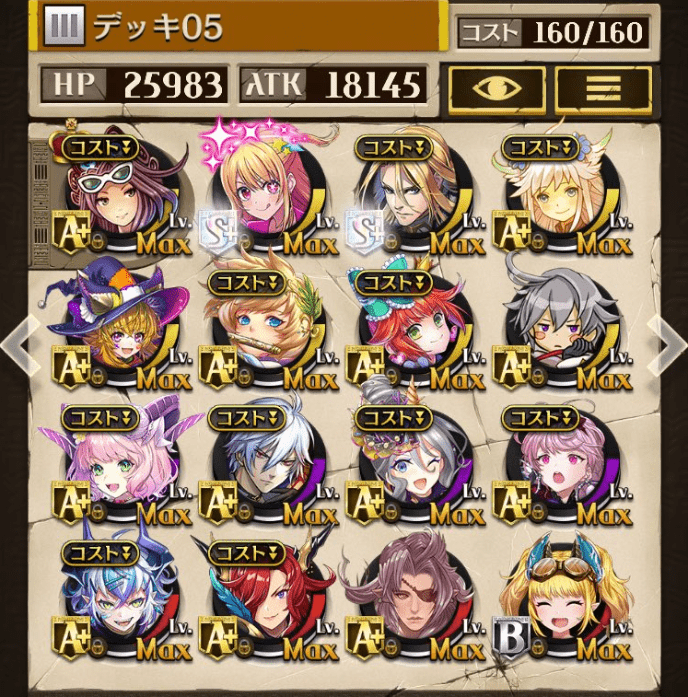Open the list menu button

coord(602,89)
